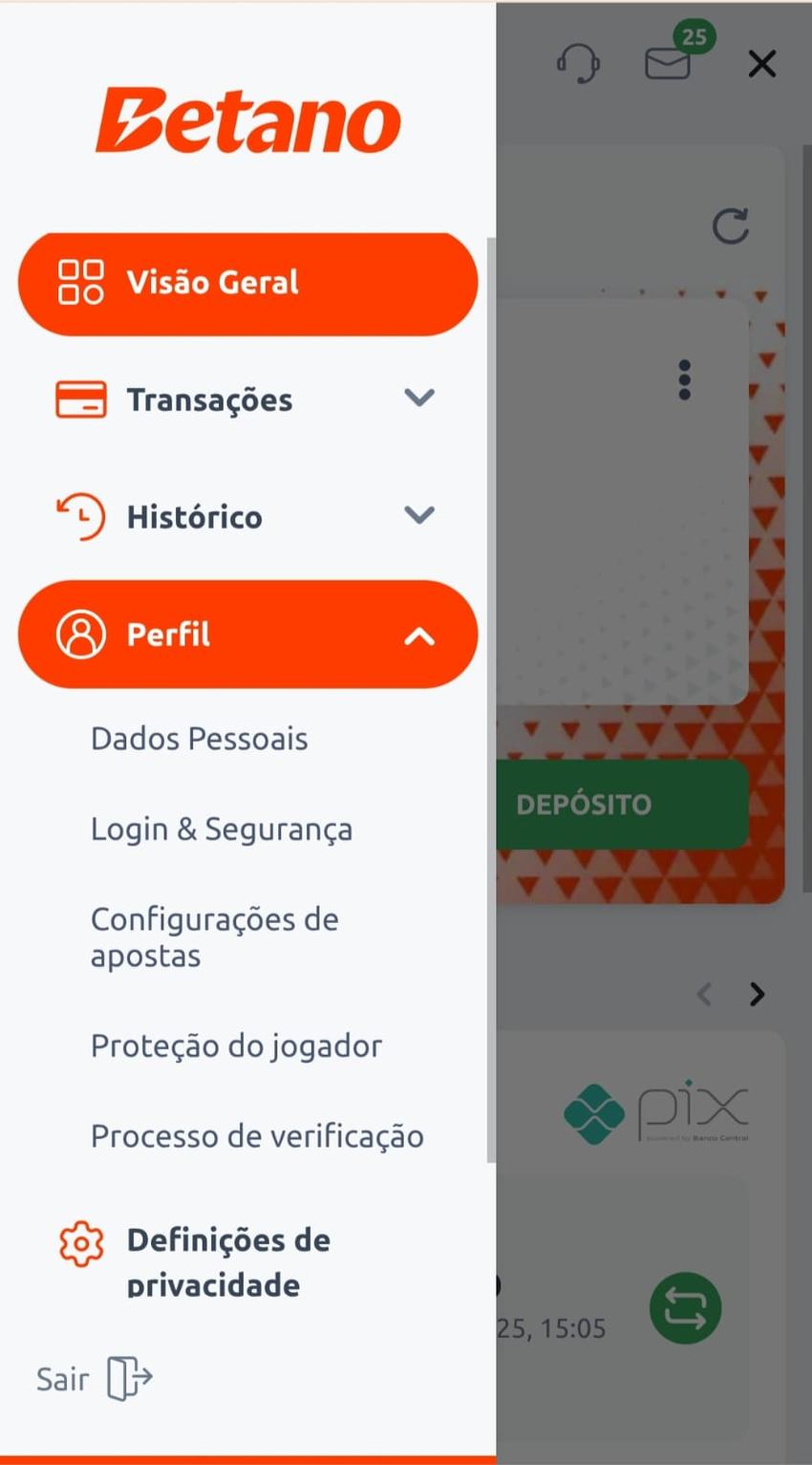
Task: Collapse the Perfil section
Action: (x=418, y=634)
